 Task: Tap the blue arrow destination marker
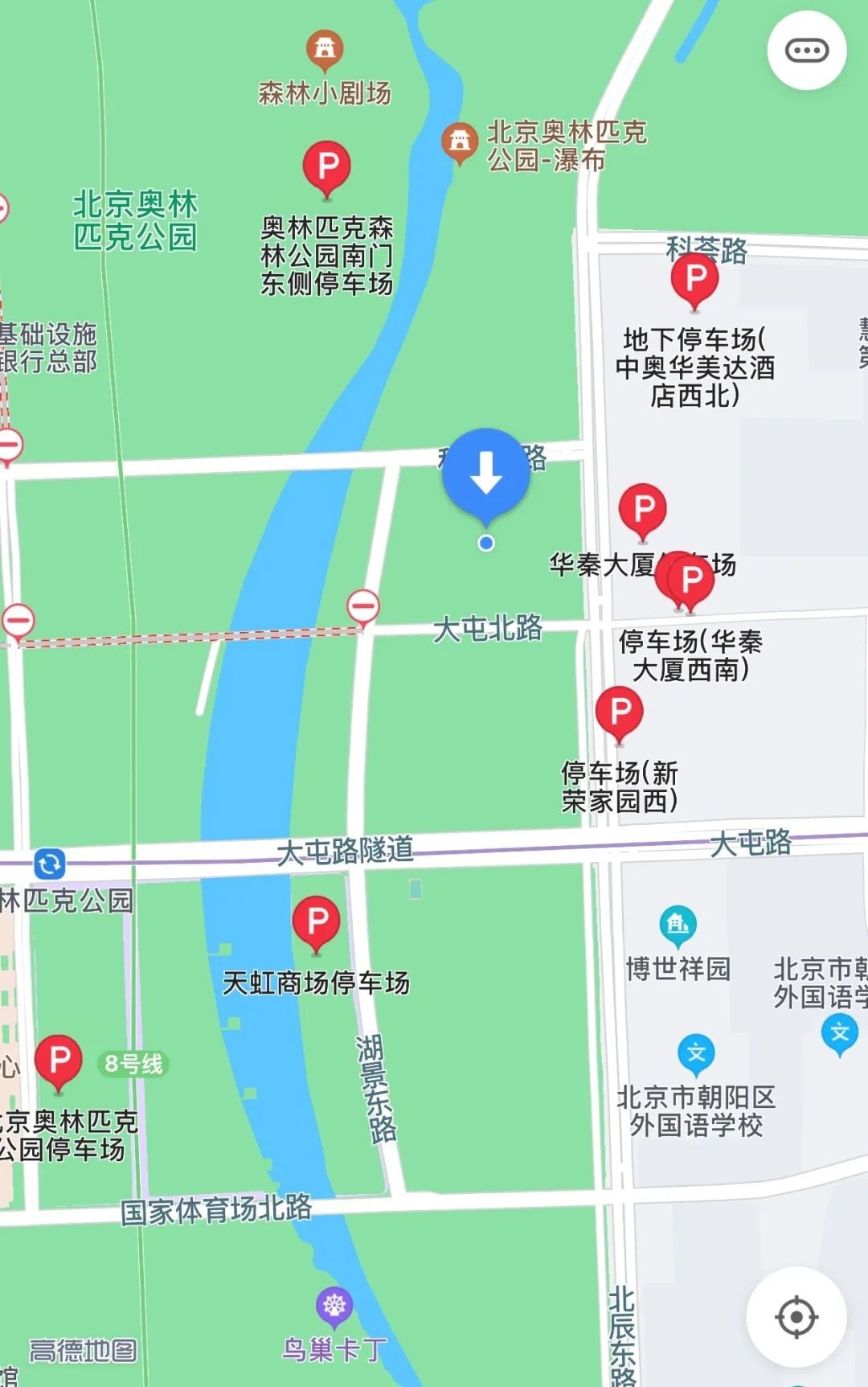[485, 473]
